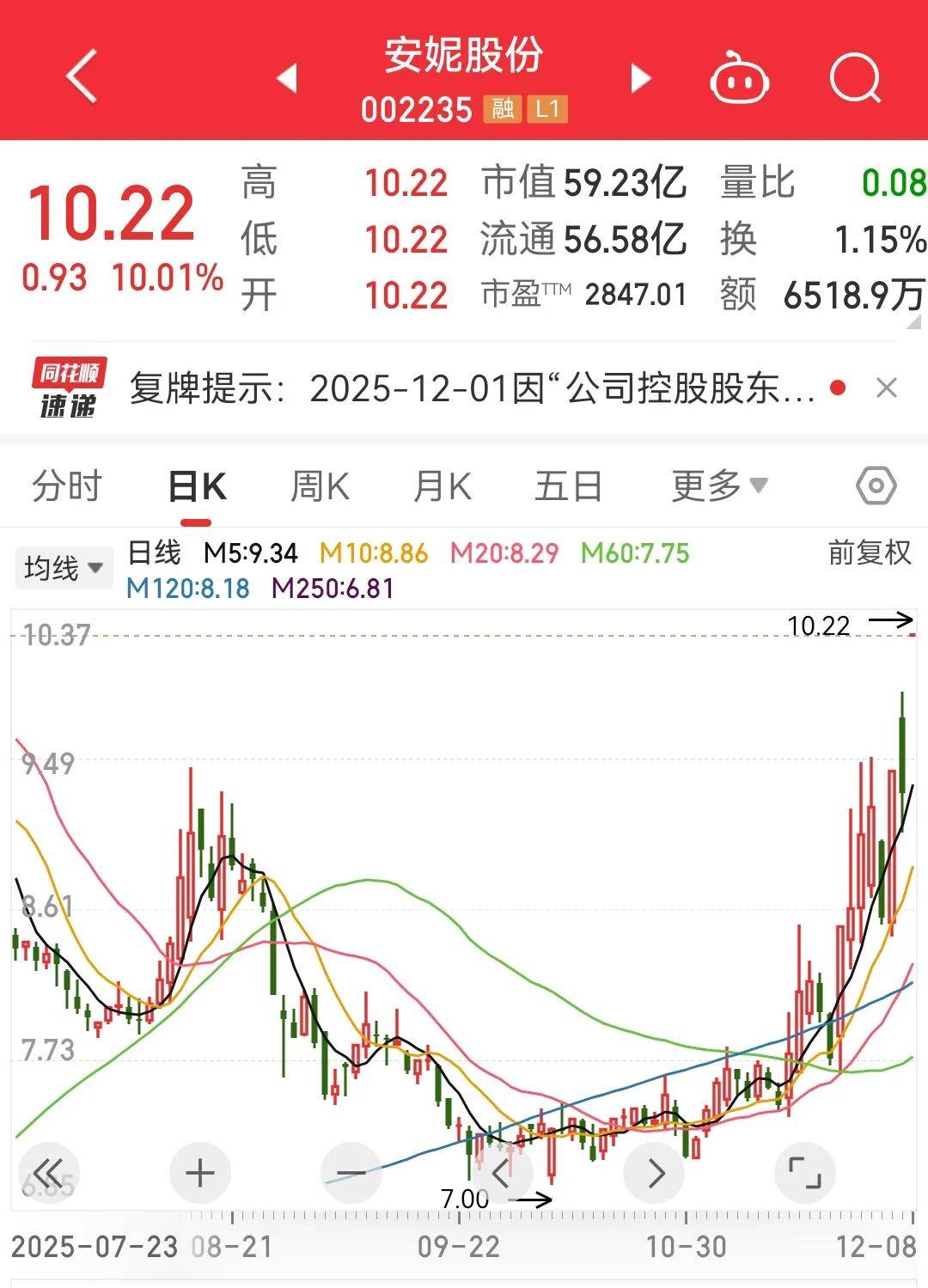Open the 复牌提示 news notice
This screenshot has height=1288, width=928.
point(473,388)
